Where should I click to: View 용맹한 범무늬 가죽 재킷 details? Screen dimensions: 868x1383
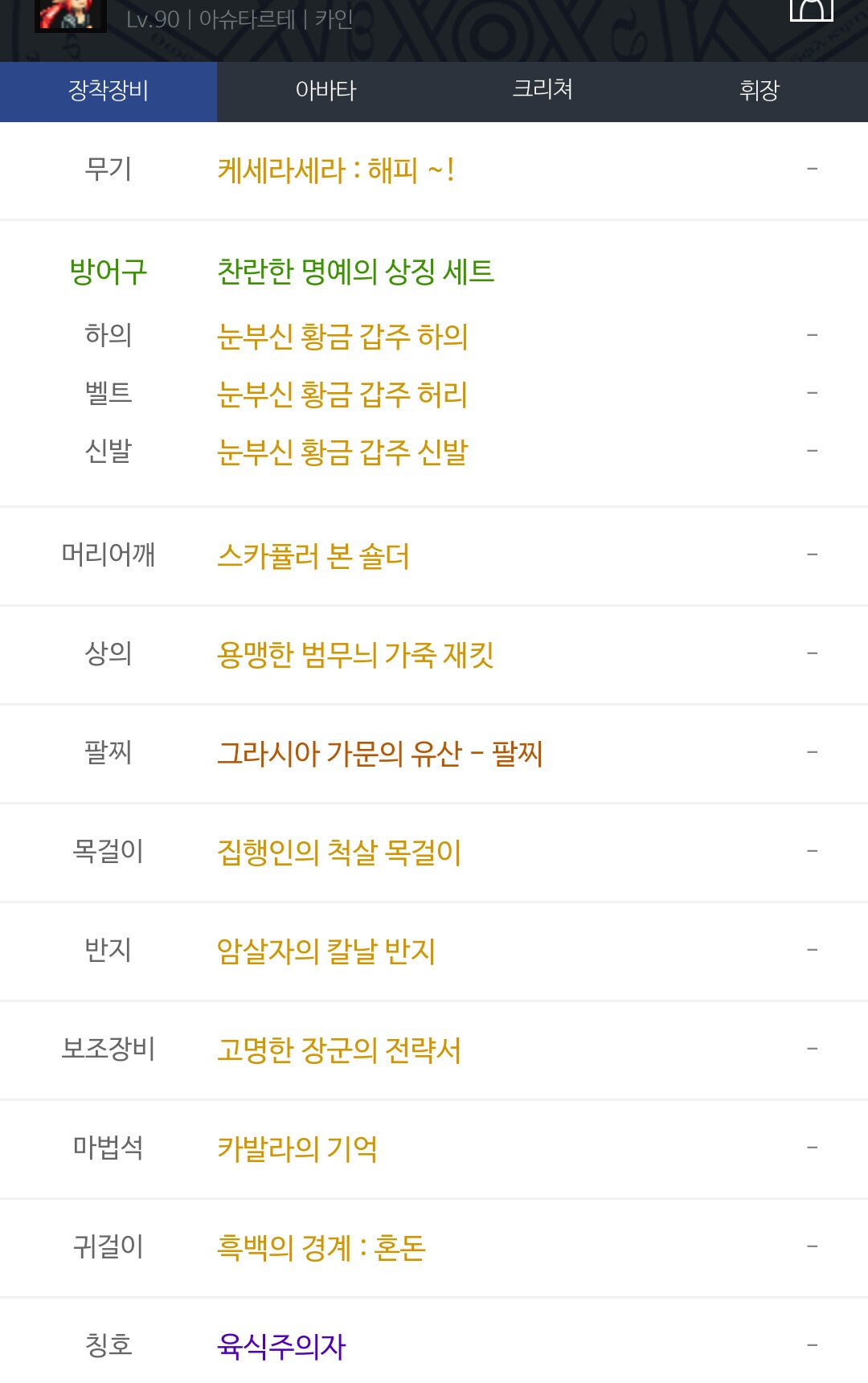355,655
